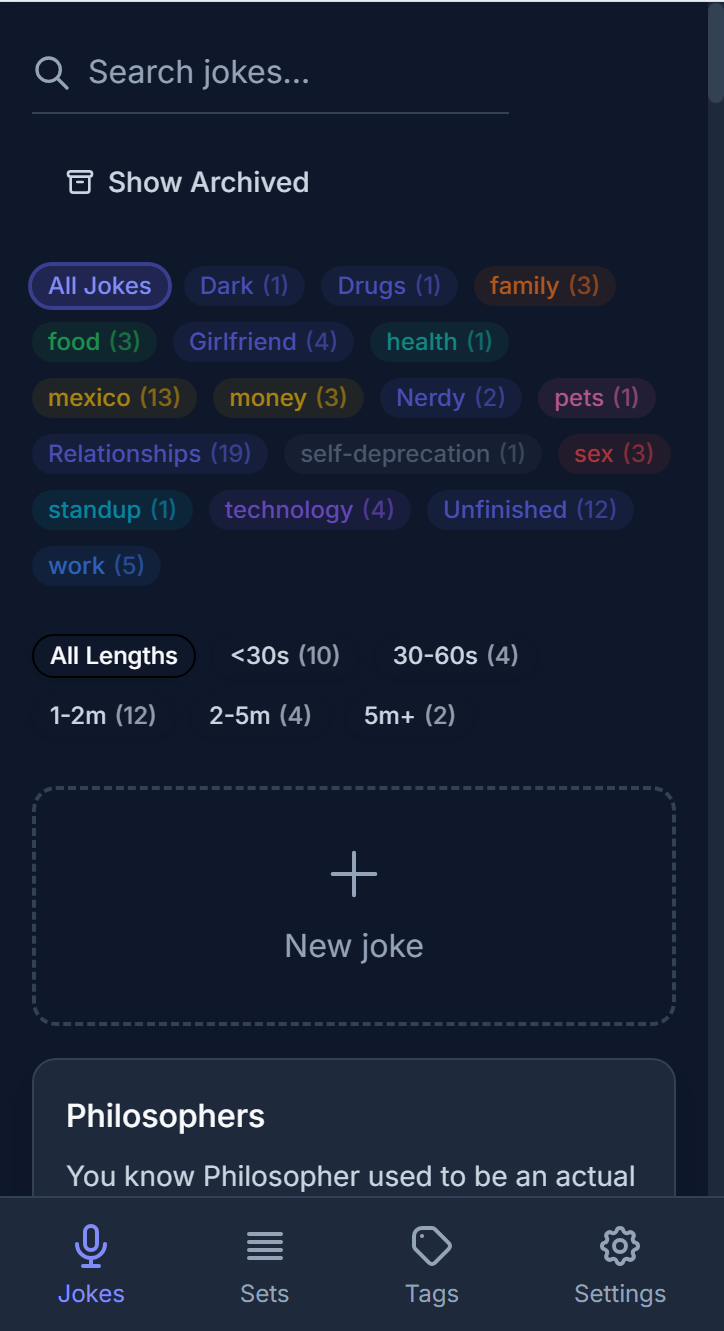Select the 5m+ length filter
This screenshot has height=1331, width=724.
click(409, 716)
